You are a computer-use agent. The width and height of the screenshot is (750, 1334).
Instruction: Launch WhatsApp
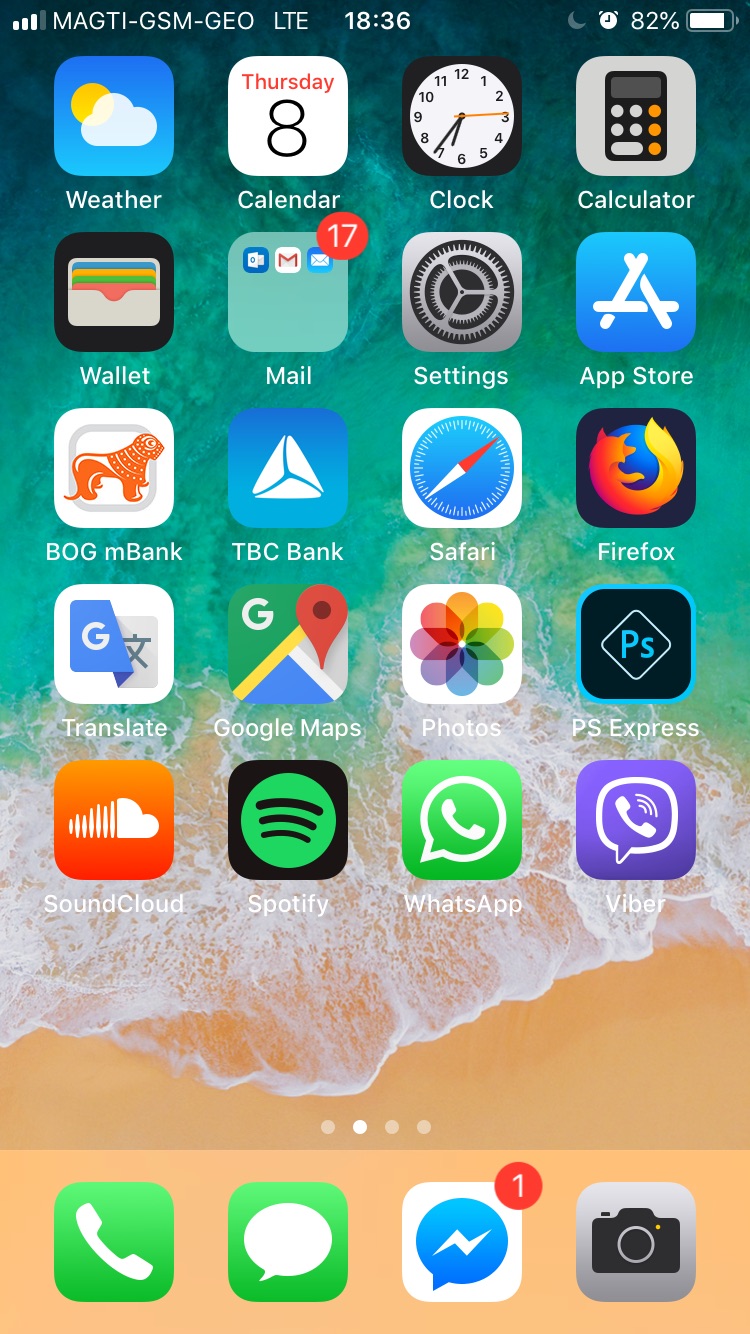click(462, 820)
